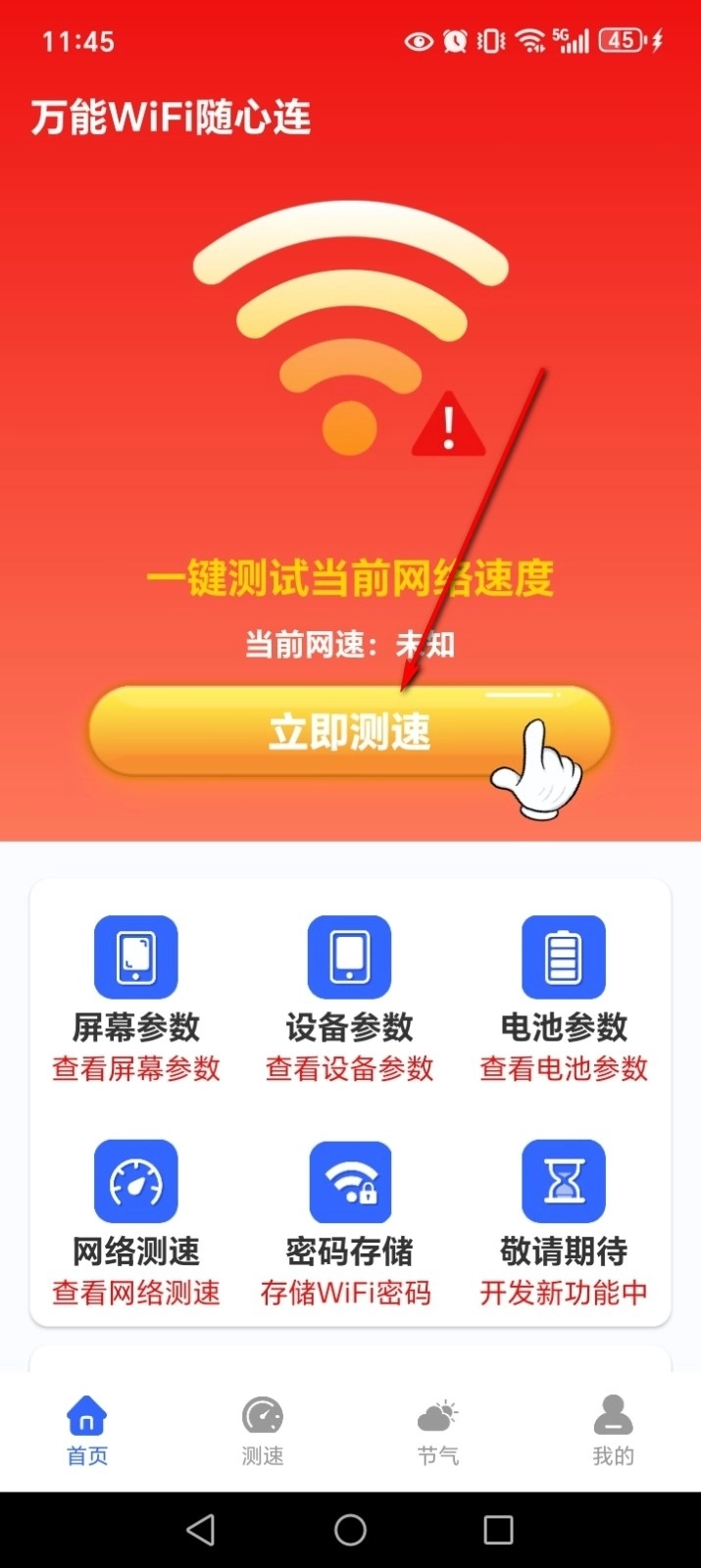
Task: View 电池参数 battery parameters
Action: (564, 1000)
